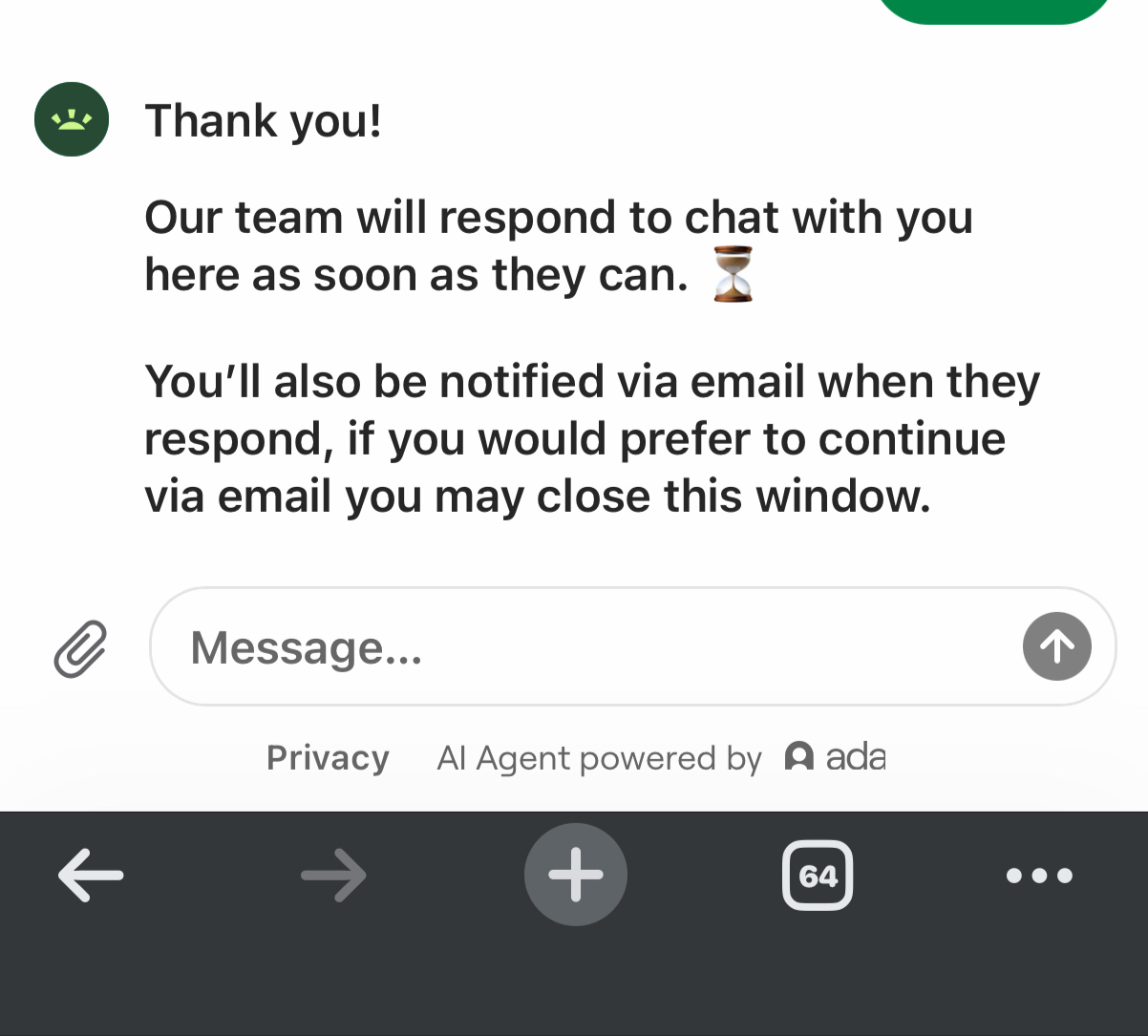
Task: Open the Privacy link
Action: coord(328,758)
